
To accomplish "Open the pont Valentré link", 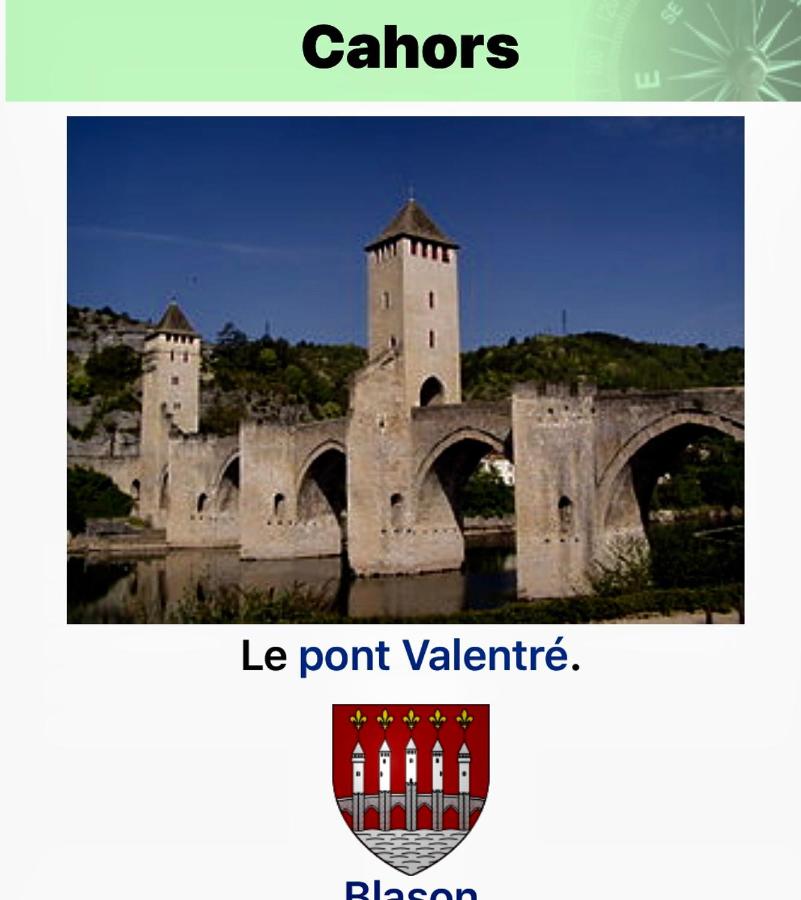I will click(433, 657).
